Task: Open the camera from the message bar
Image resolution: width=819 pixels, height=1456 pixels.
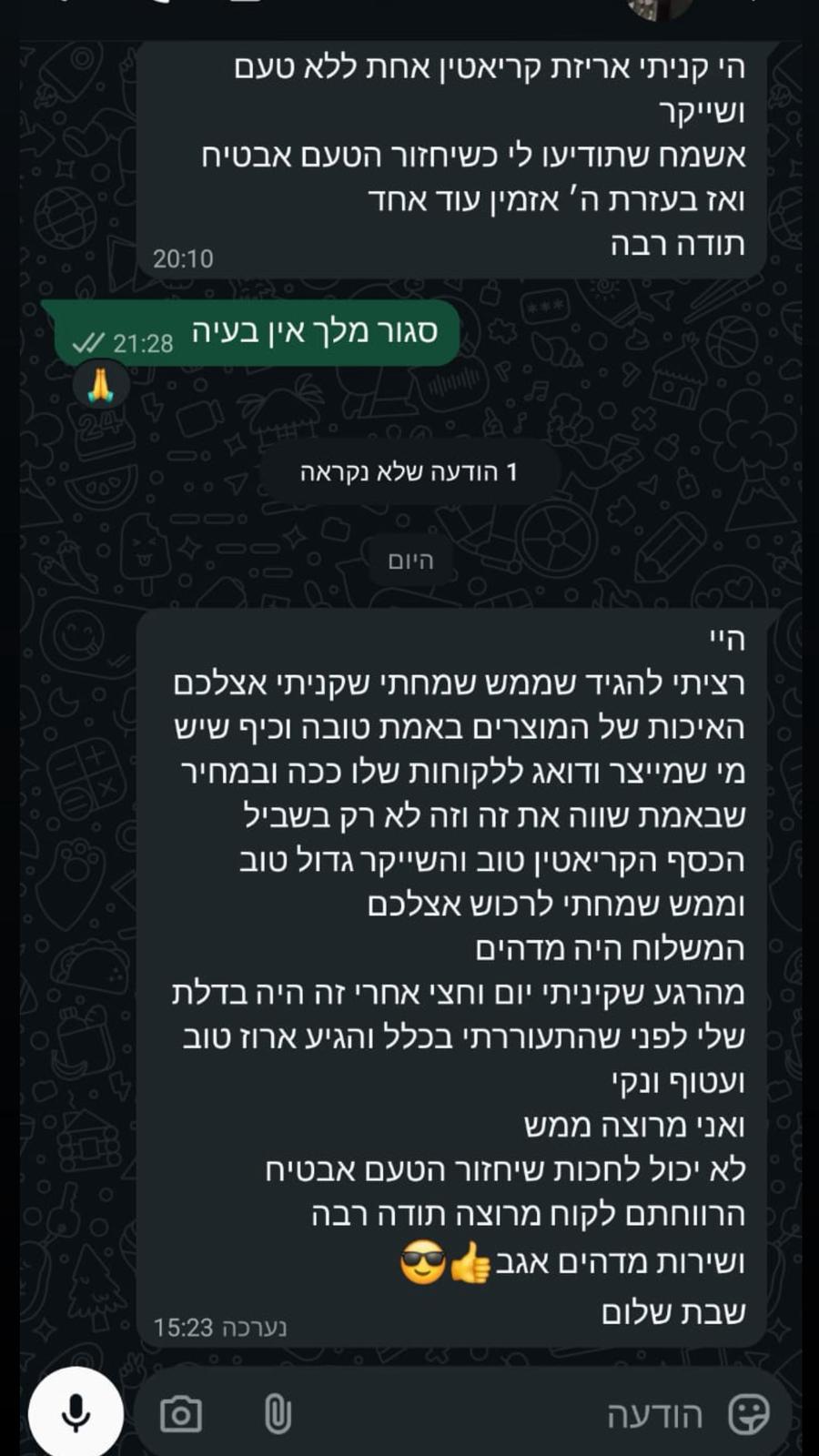Action: pyautogui.click(x=181, y=1414)
